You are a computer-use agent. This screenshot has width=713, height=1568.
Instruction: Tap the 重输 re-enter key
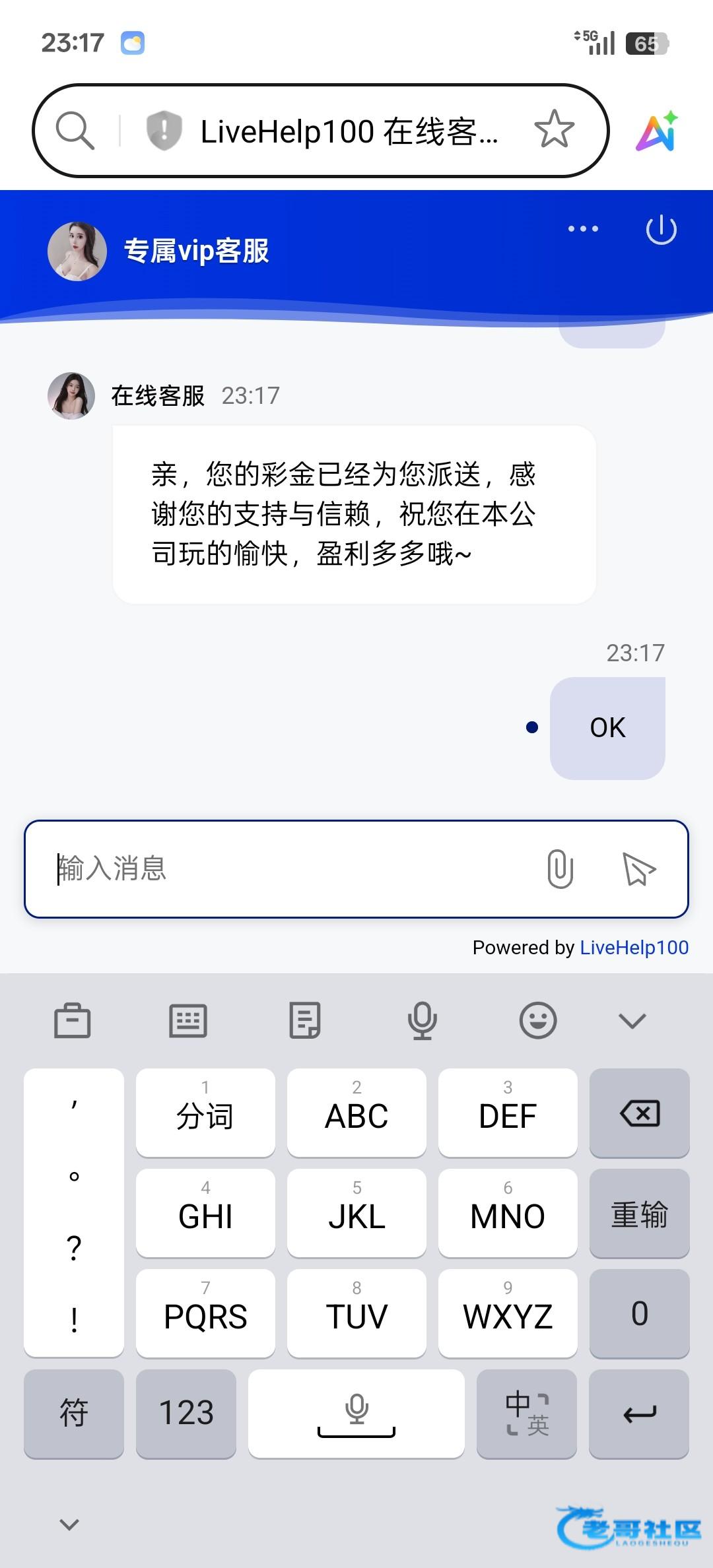click(639, 1213)
